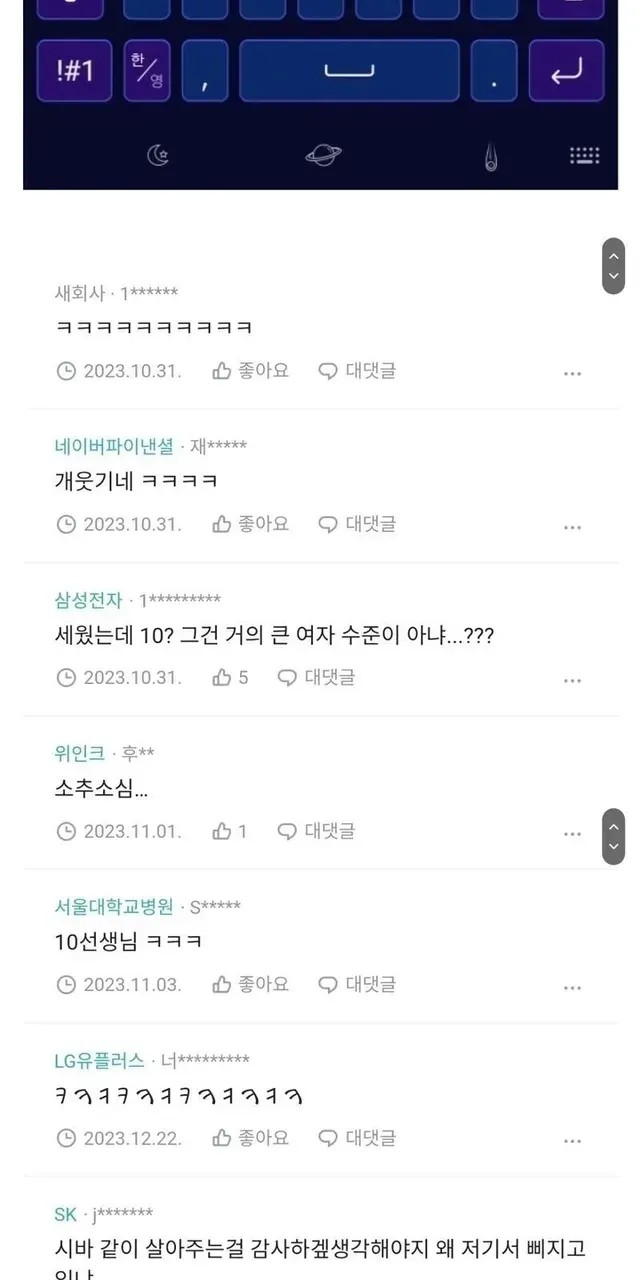Reply to the 새회사 comment
Screen dimensions: 640x1280
pos(357,371)
